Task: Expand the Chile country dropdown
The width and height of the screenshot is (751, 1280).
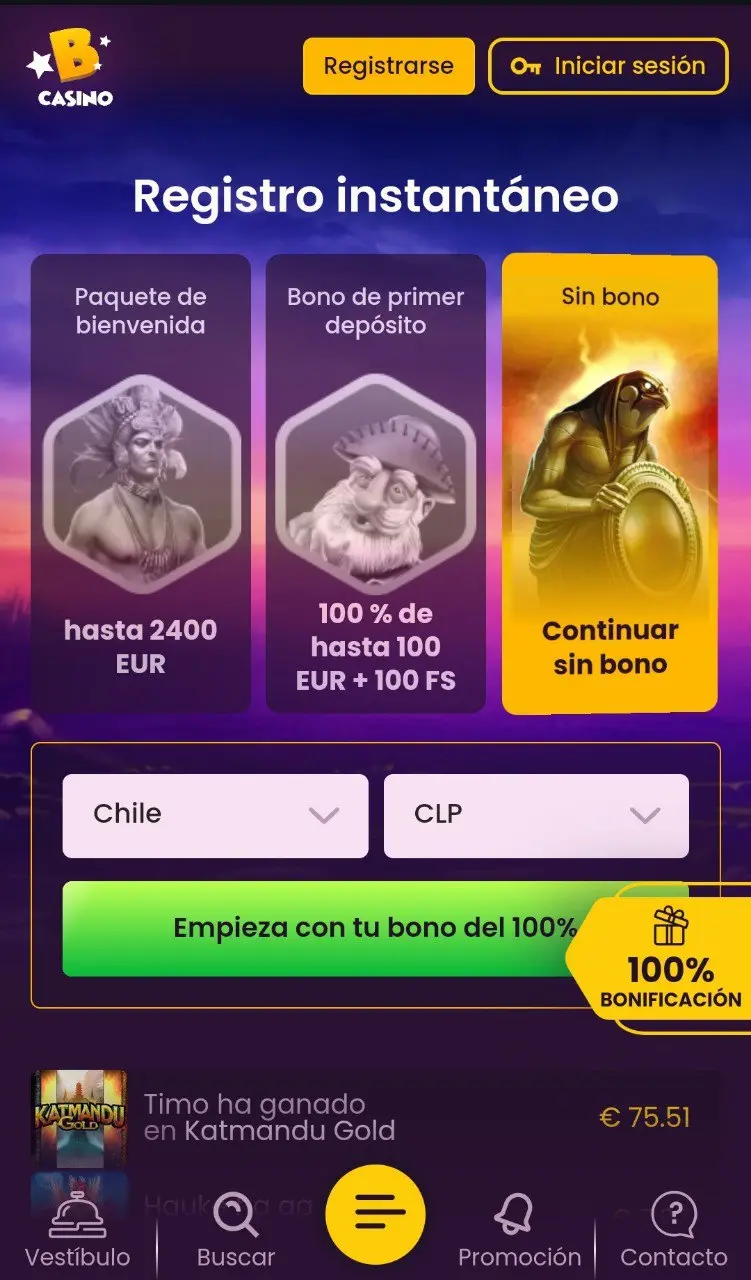Action: (x=215, y=815)
